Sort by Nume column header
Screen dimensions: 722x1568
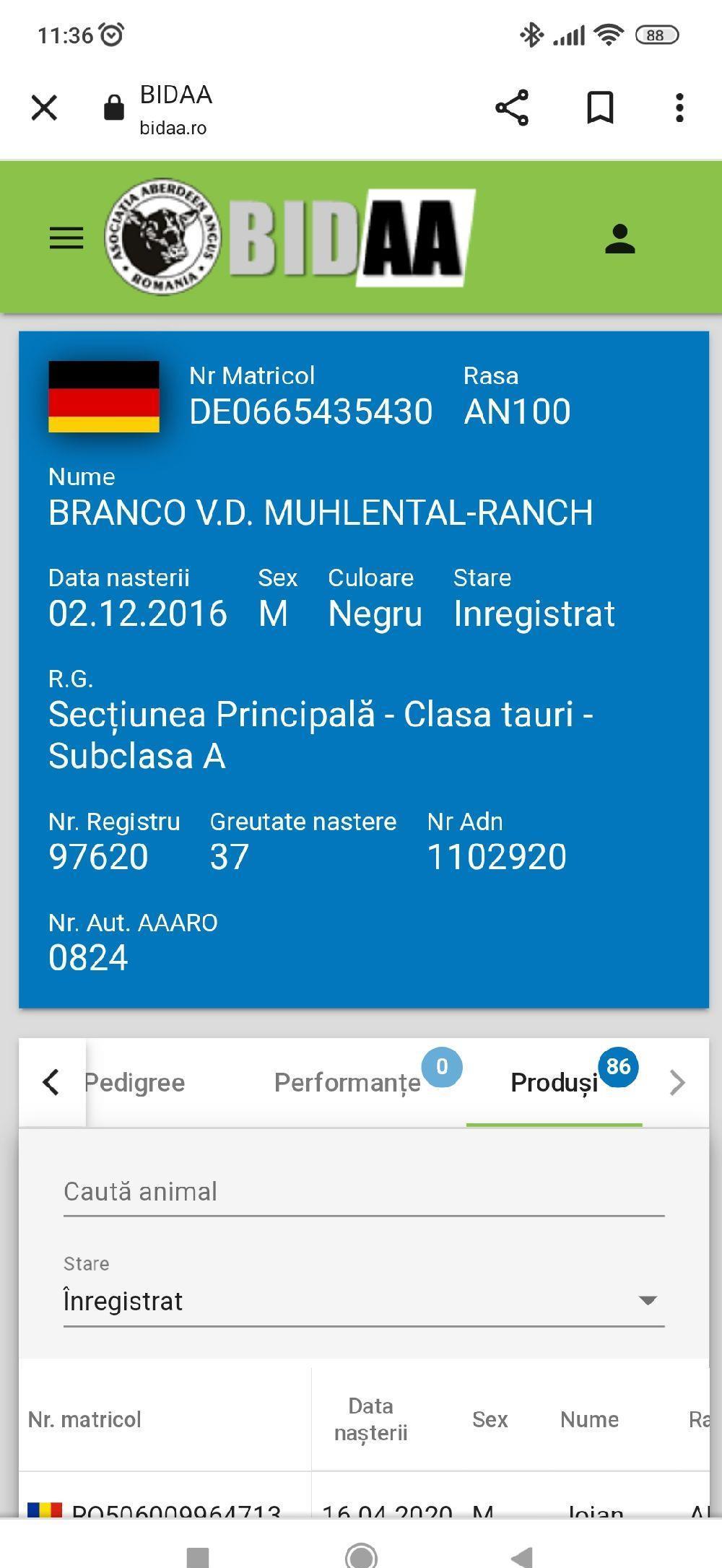[589, 1419]
